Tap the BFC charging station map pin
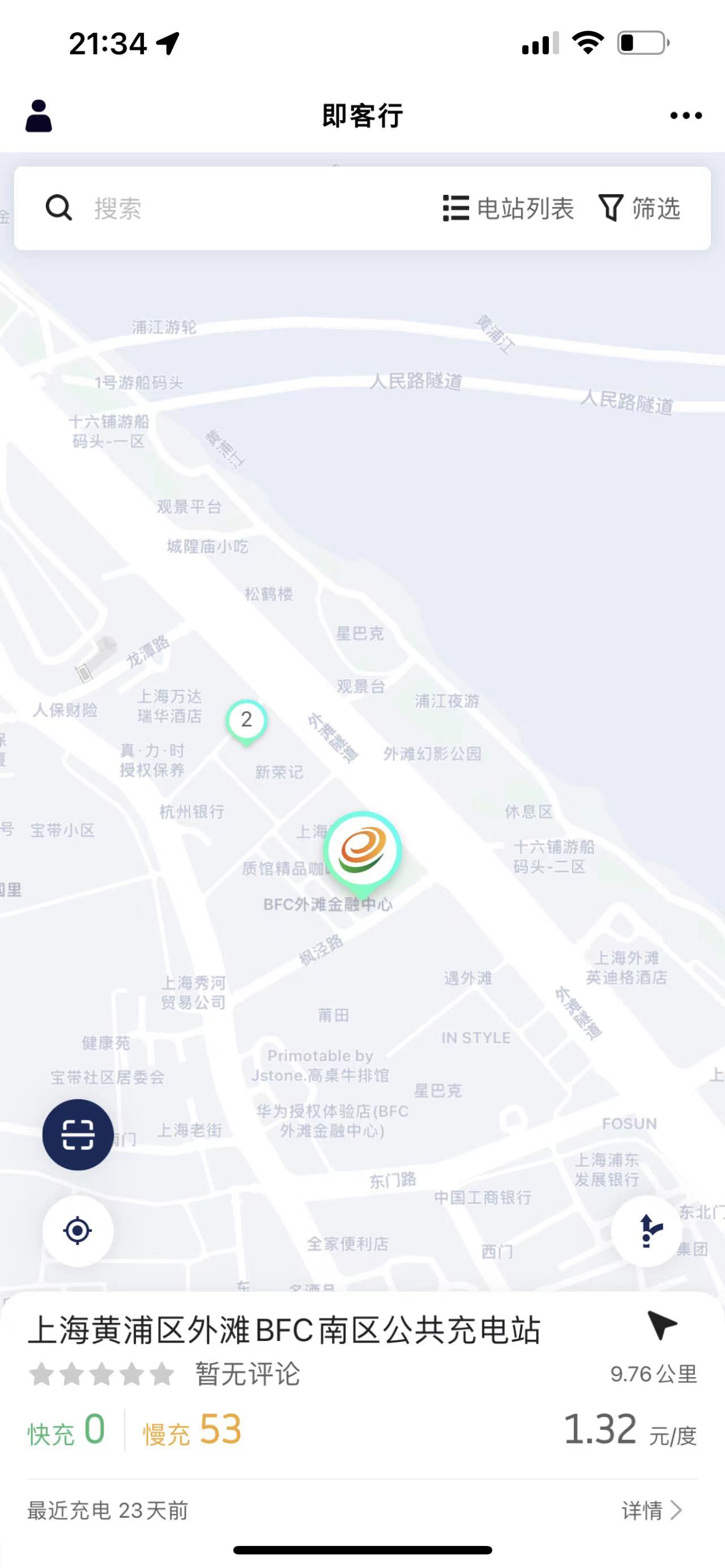 tap(363, 851)
